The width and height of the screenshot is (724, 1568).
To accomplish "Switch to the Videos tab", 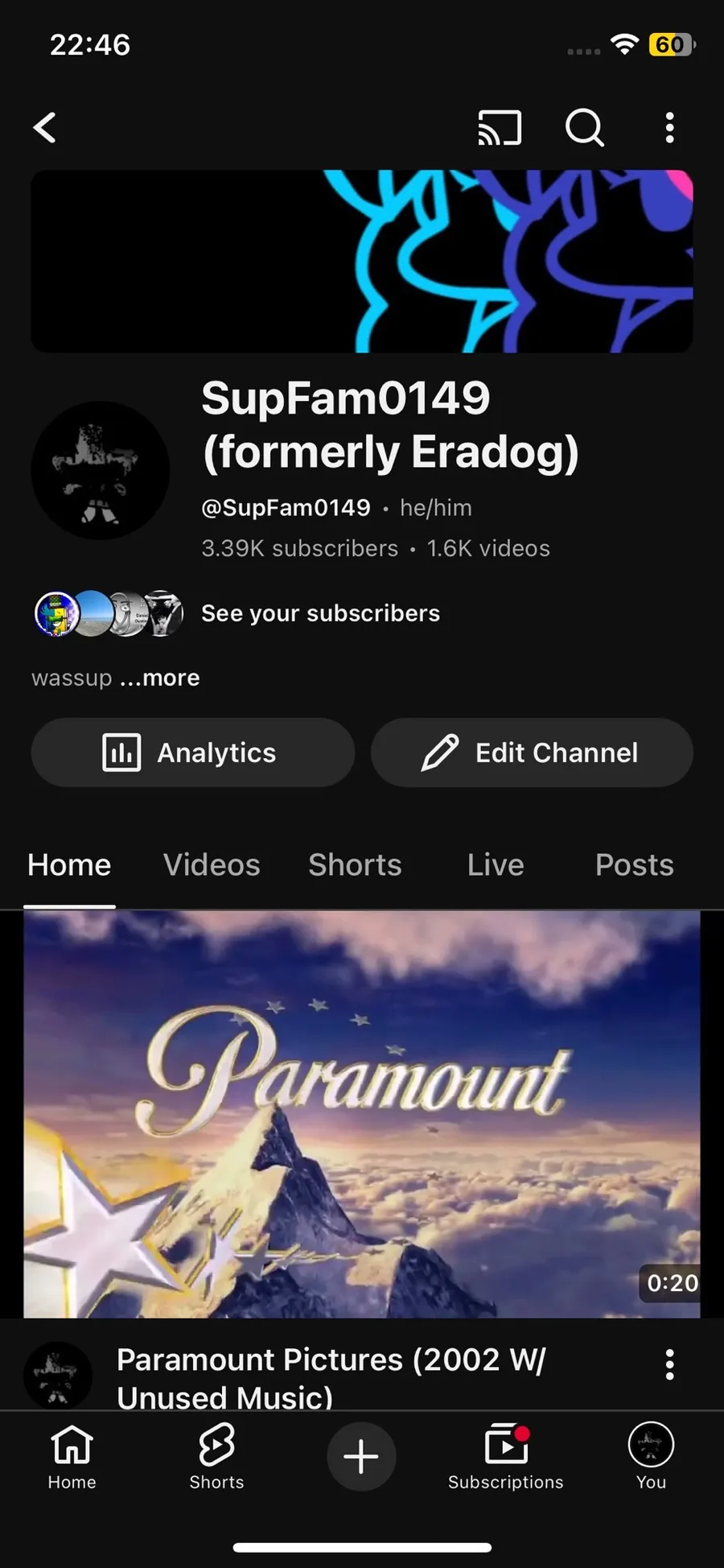I will (212, 865).
